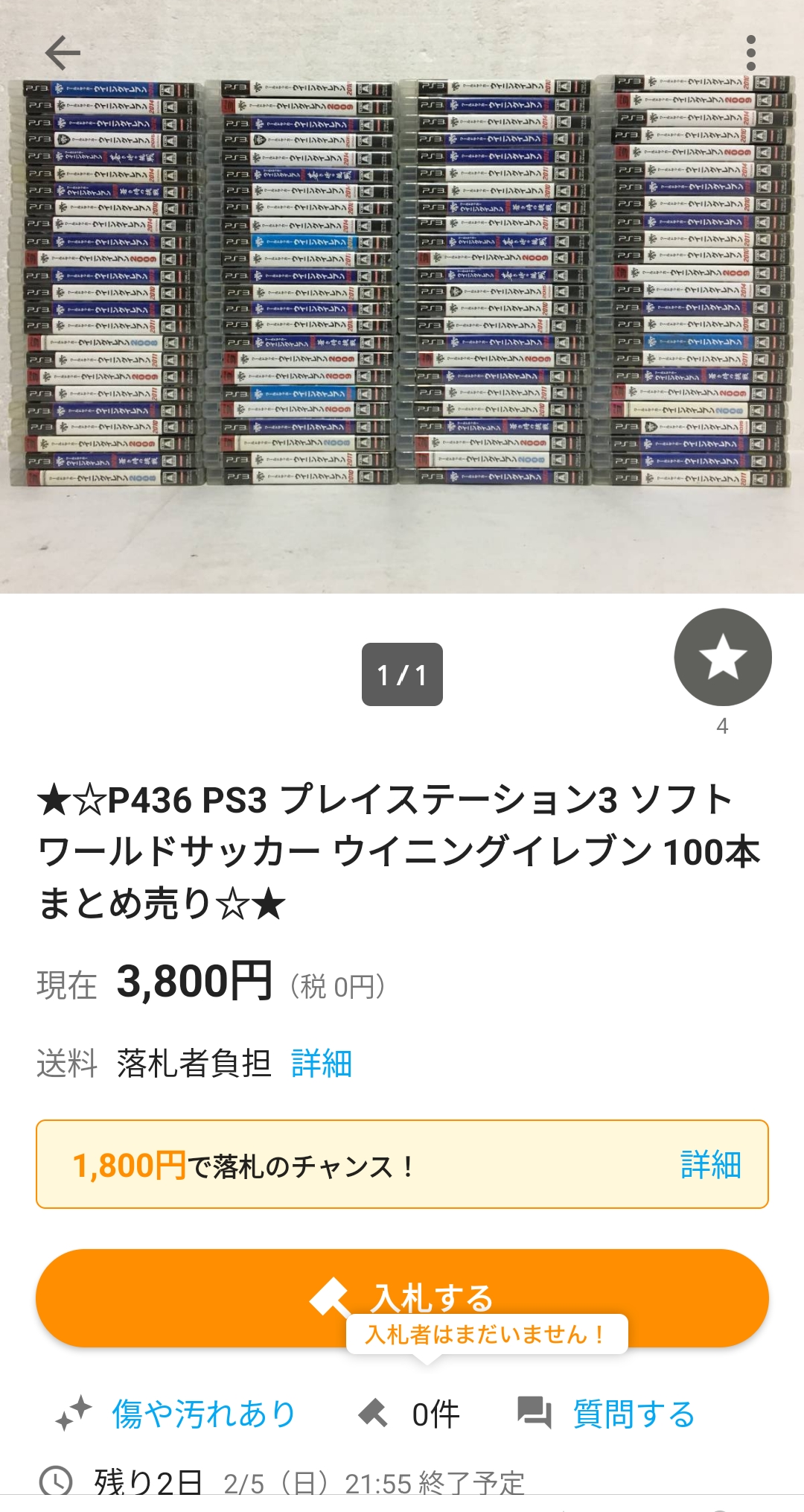Open shipping fee 詳細 link

(x=322, y=1063)
